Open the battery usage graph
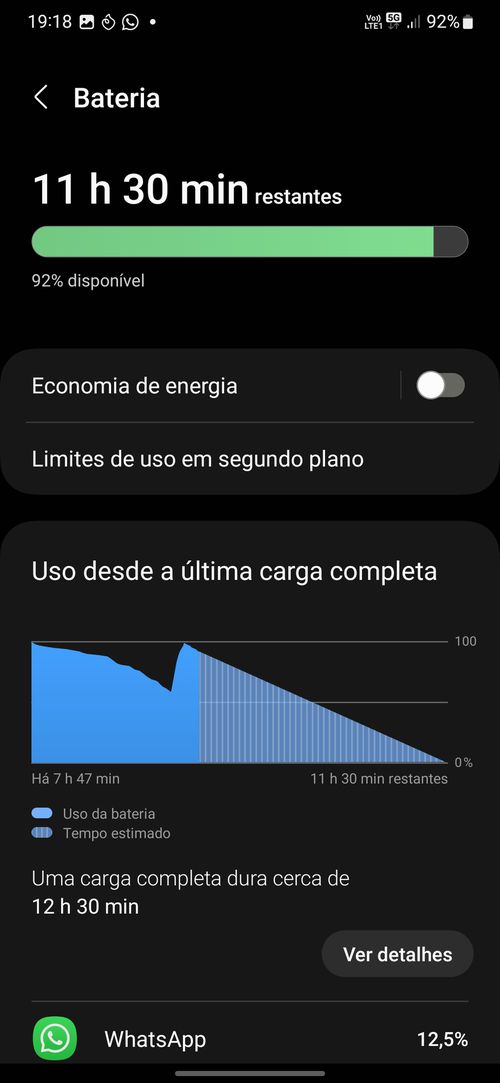The height and width of the screenshot is (1083, 500). pyautogui.click(x=240, y=702)
